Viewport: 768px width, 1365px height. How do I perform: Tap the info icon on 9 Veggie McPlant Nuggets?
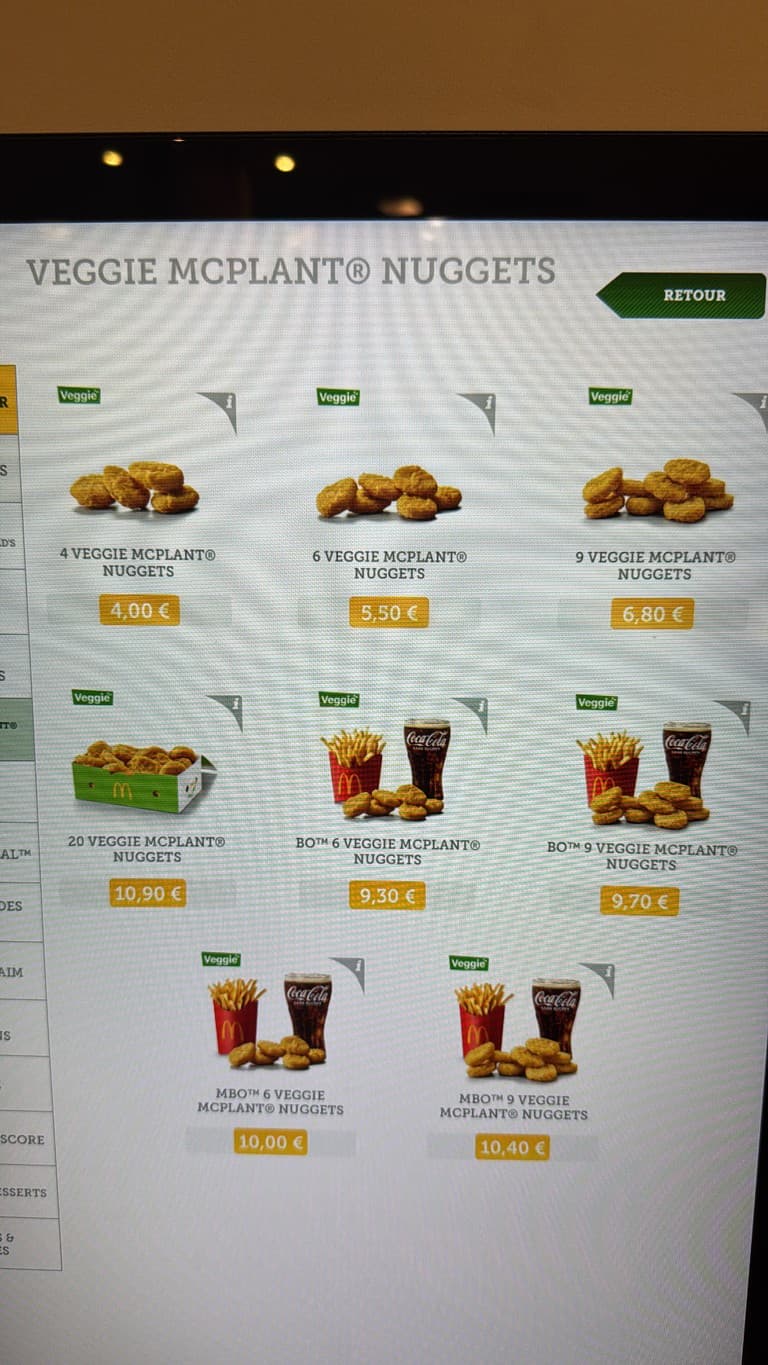760,403
